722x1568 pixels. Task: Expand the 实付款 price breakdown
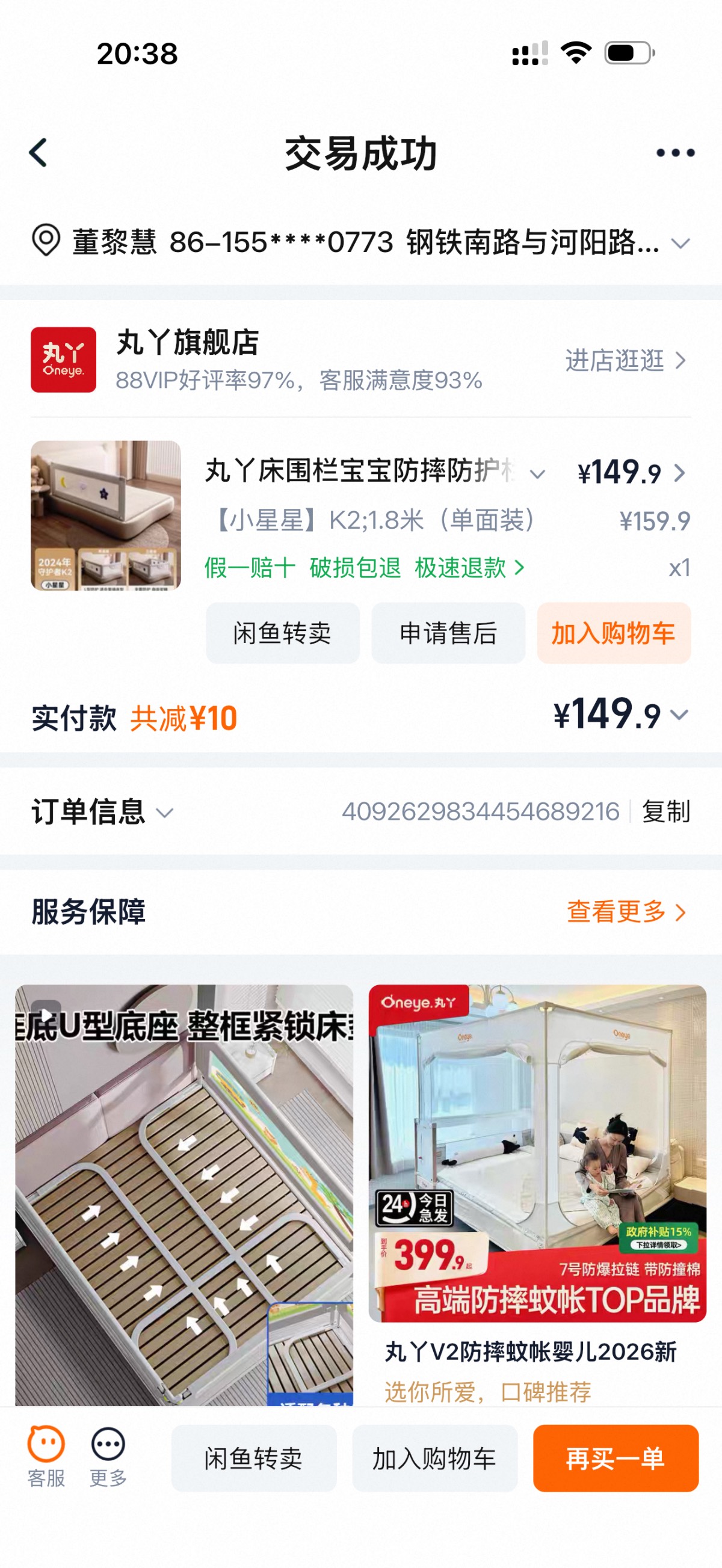click(679, 715)
